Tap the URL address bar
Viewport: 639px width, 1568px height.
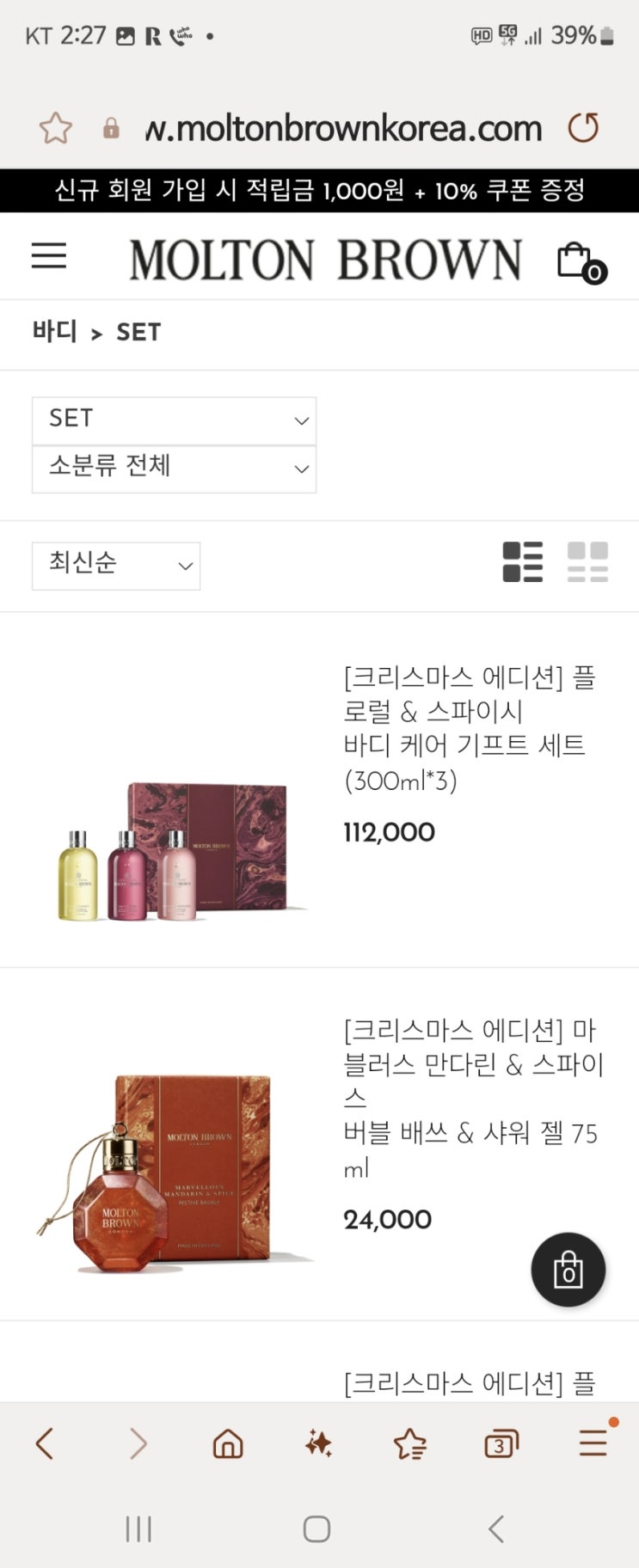click(x=343, y=128)
